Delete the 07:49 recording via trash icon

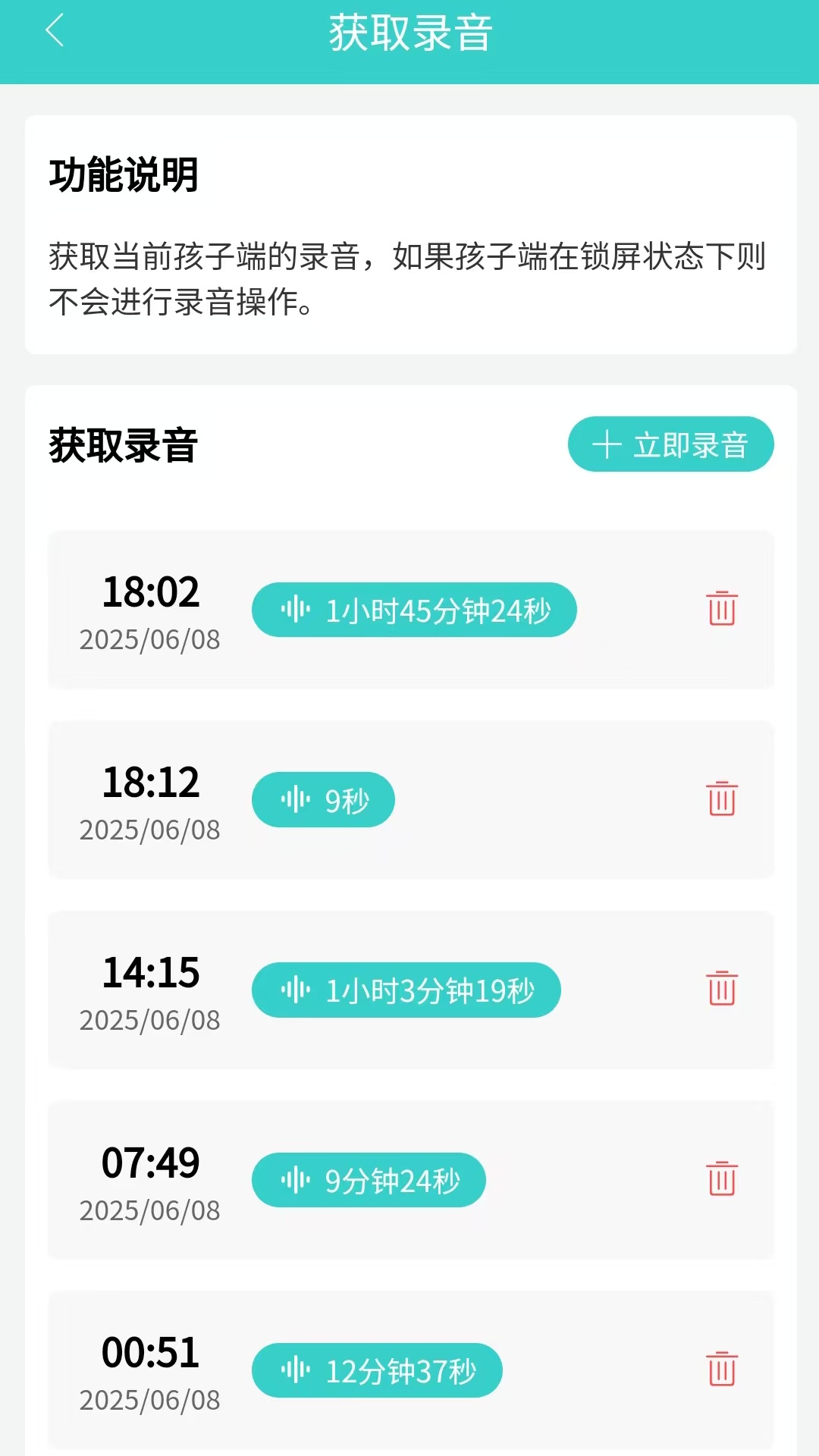pyautogui.click(x=720, y=1179)
